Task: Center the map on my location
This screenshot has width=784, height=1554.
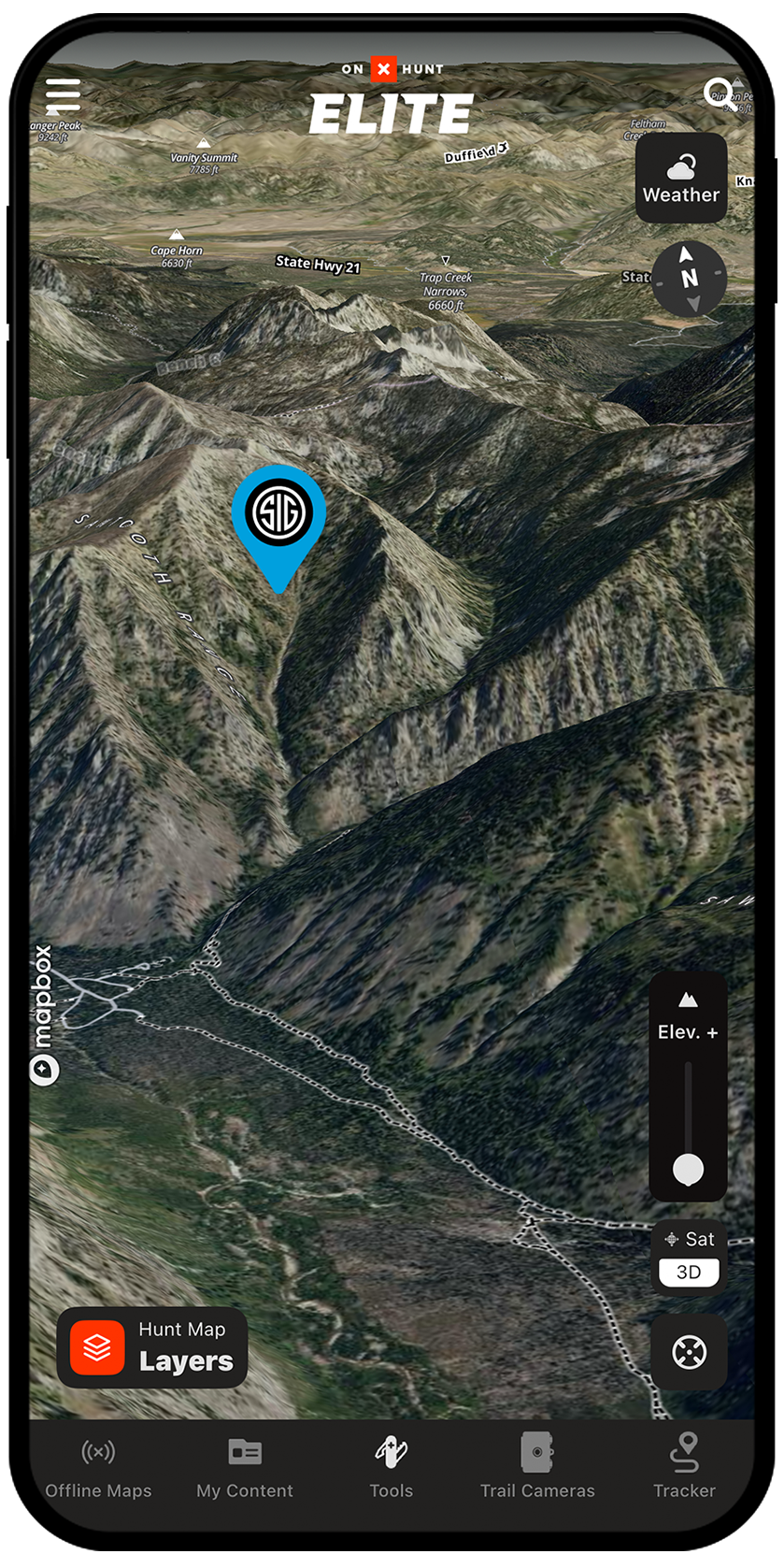Action: coord(689,1352)
